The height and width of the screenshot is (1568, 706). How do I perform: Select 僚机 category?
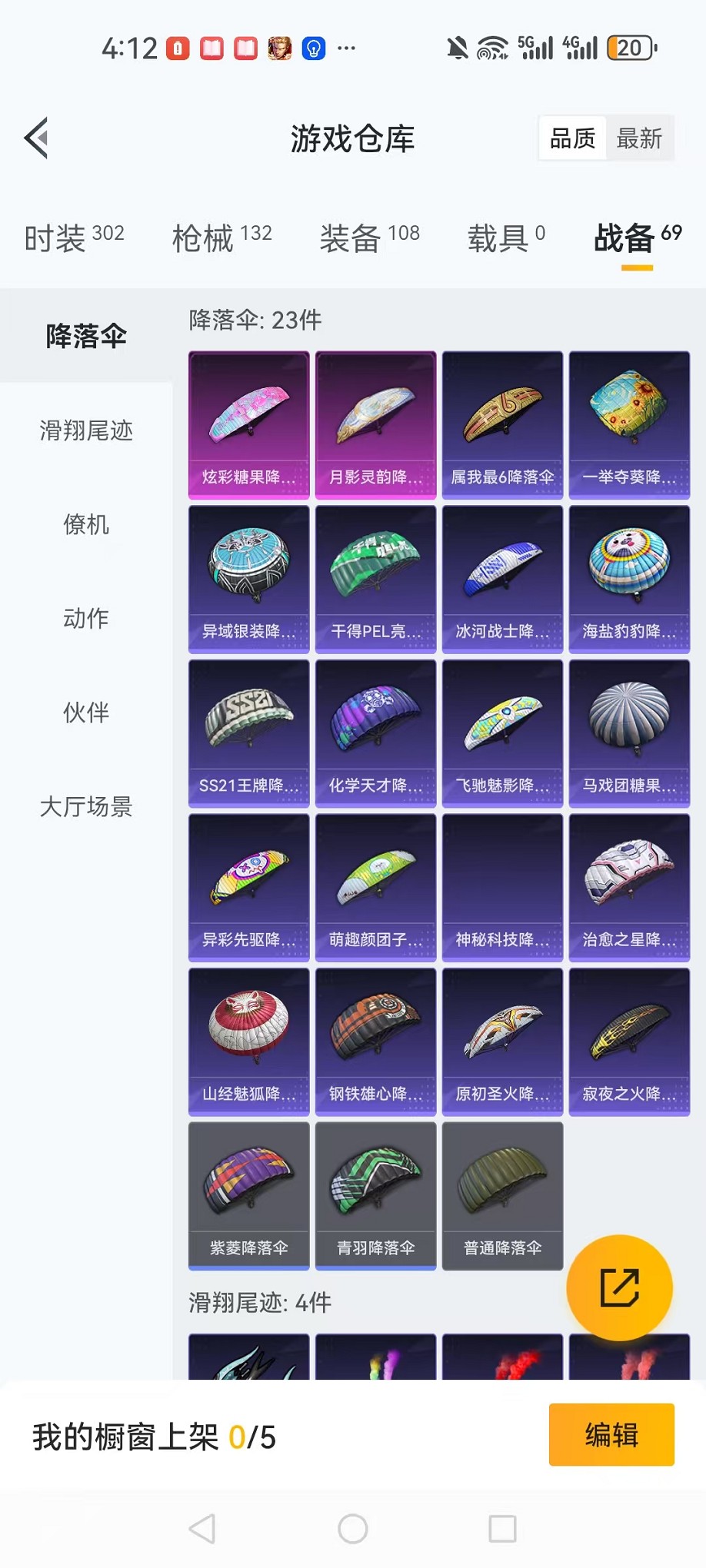[x=86, y=525]
